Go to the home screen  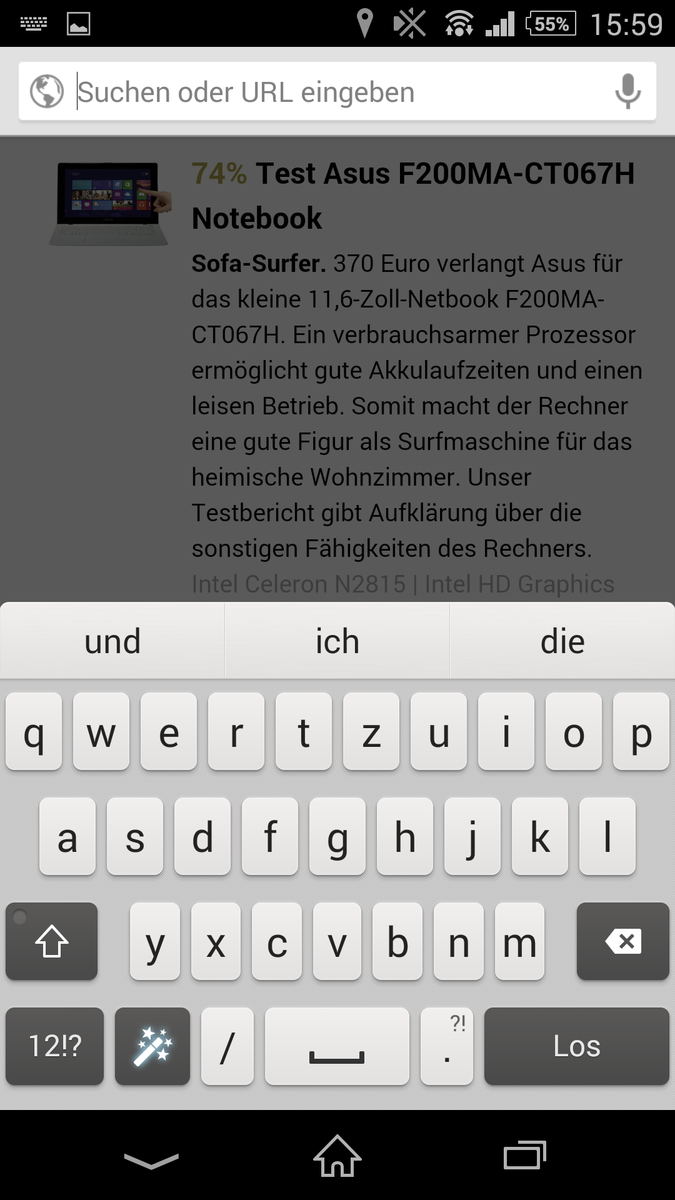tap(337, 1156)
